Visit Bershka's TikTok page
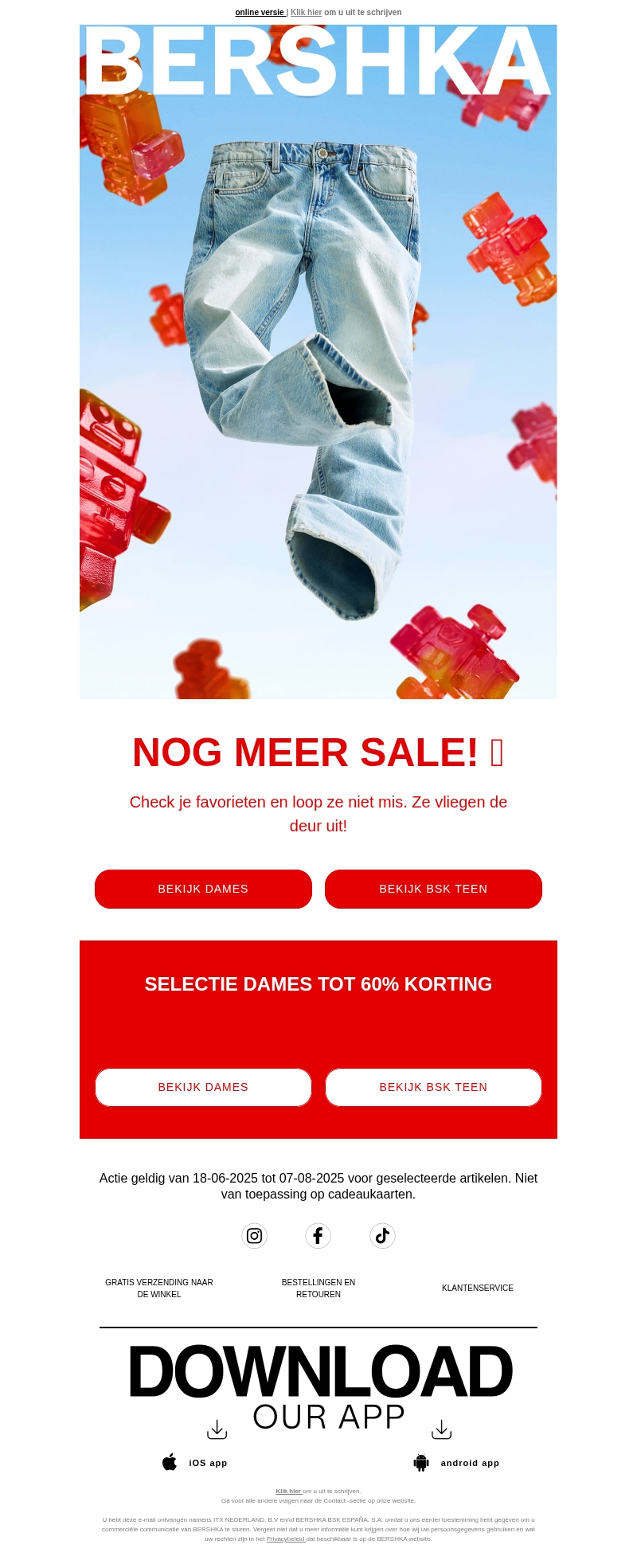The width and height of the screenshot is (637, 1568). coord(382,1235)
